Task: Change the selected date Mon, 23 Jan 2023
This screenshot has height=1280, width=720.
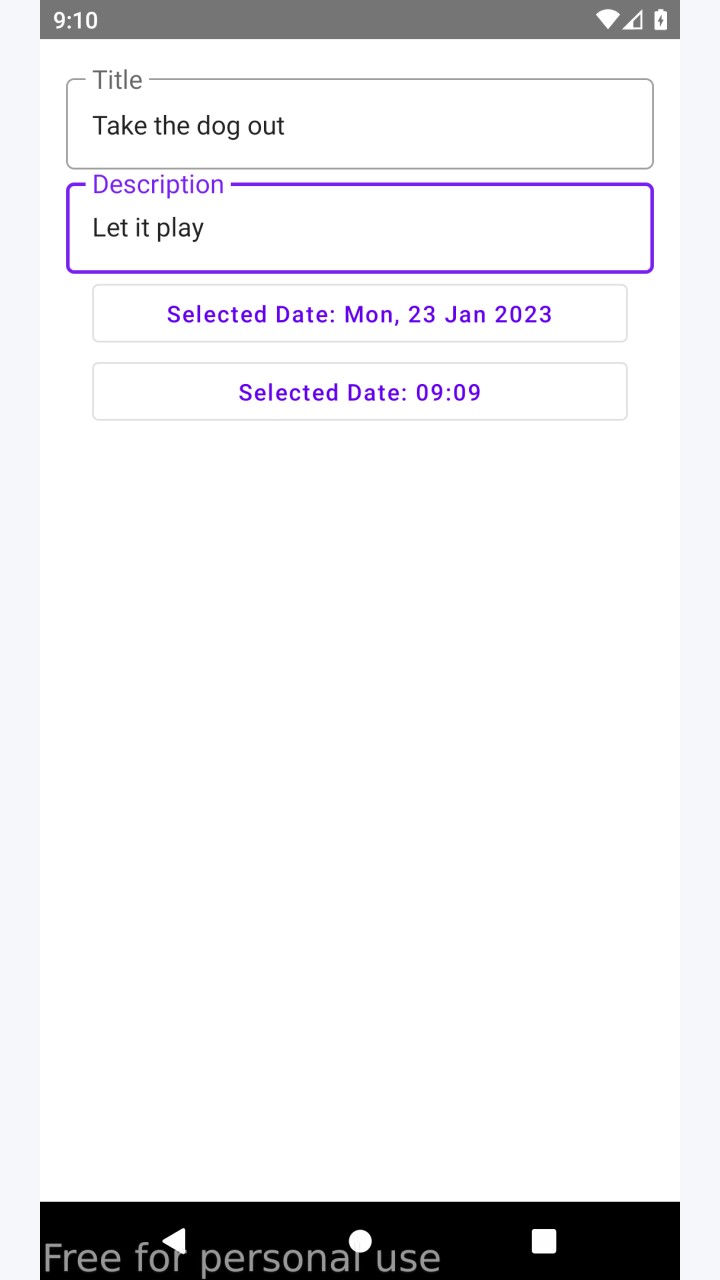Action: (360, 314)
